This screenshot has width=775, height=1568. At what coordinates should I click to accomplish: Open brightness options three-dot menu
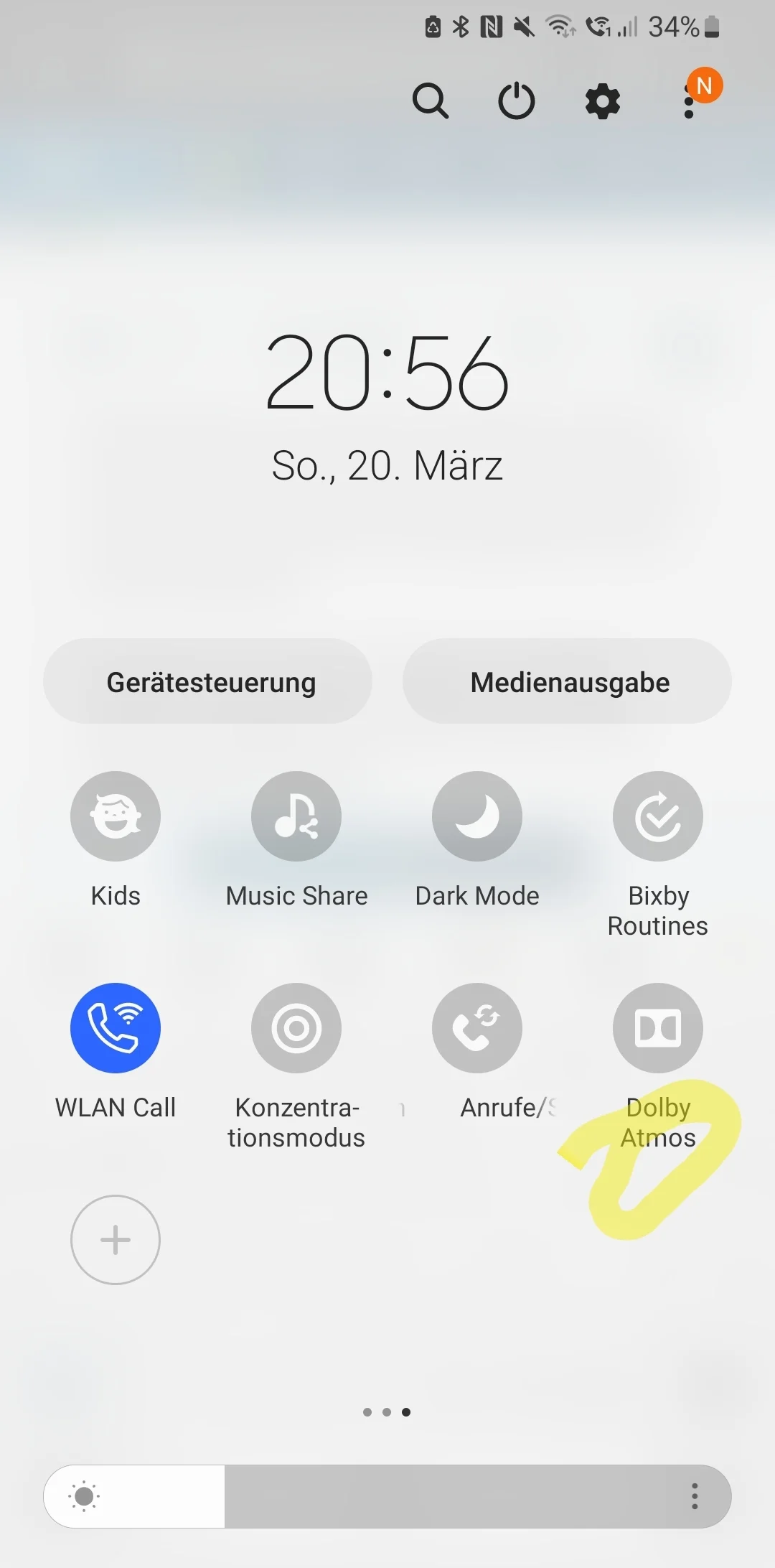pyautogui.click(x=695, y=1496)
